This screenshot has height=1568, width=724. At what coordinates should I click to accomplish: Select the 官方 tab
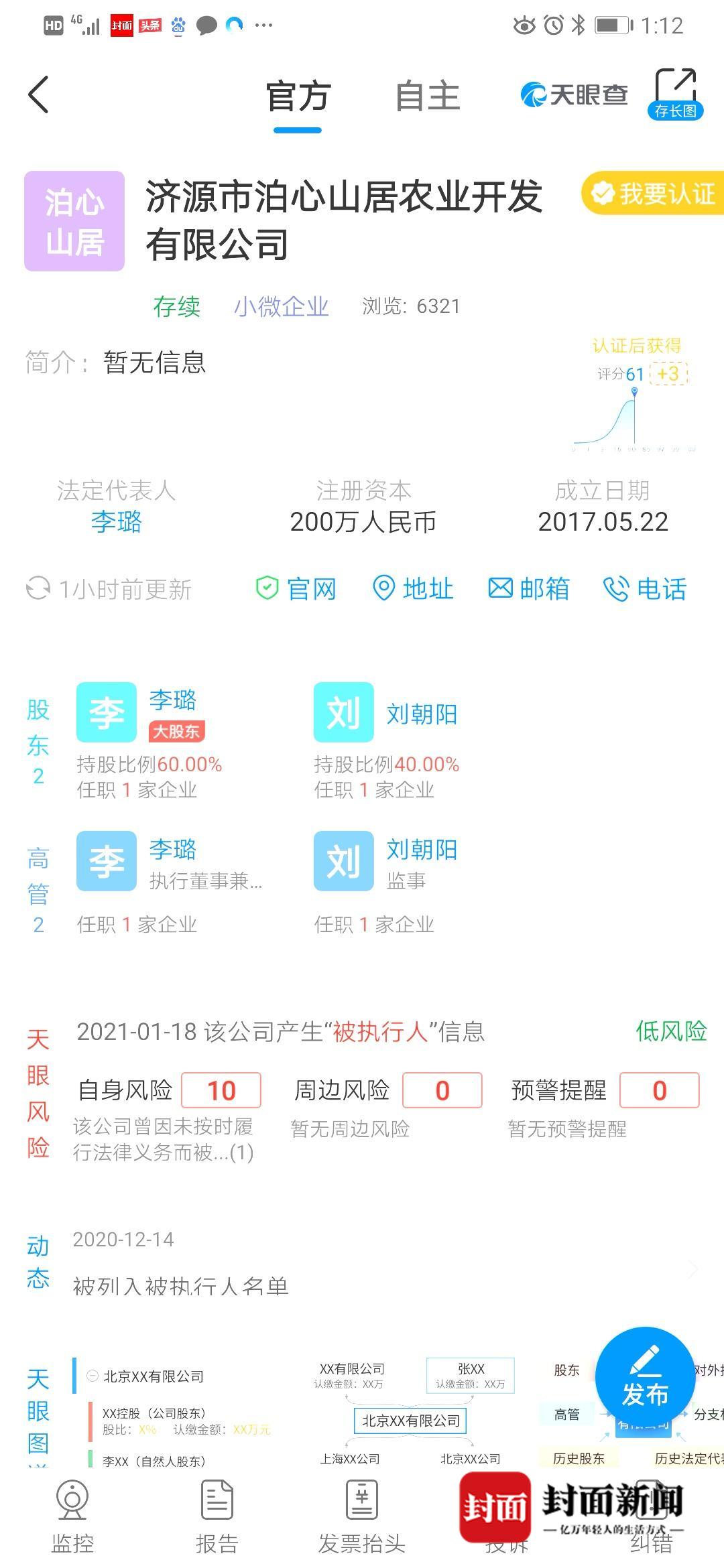point(298,96)
